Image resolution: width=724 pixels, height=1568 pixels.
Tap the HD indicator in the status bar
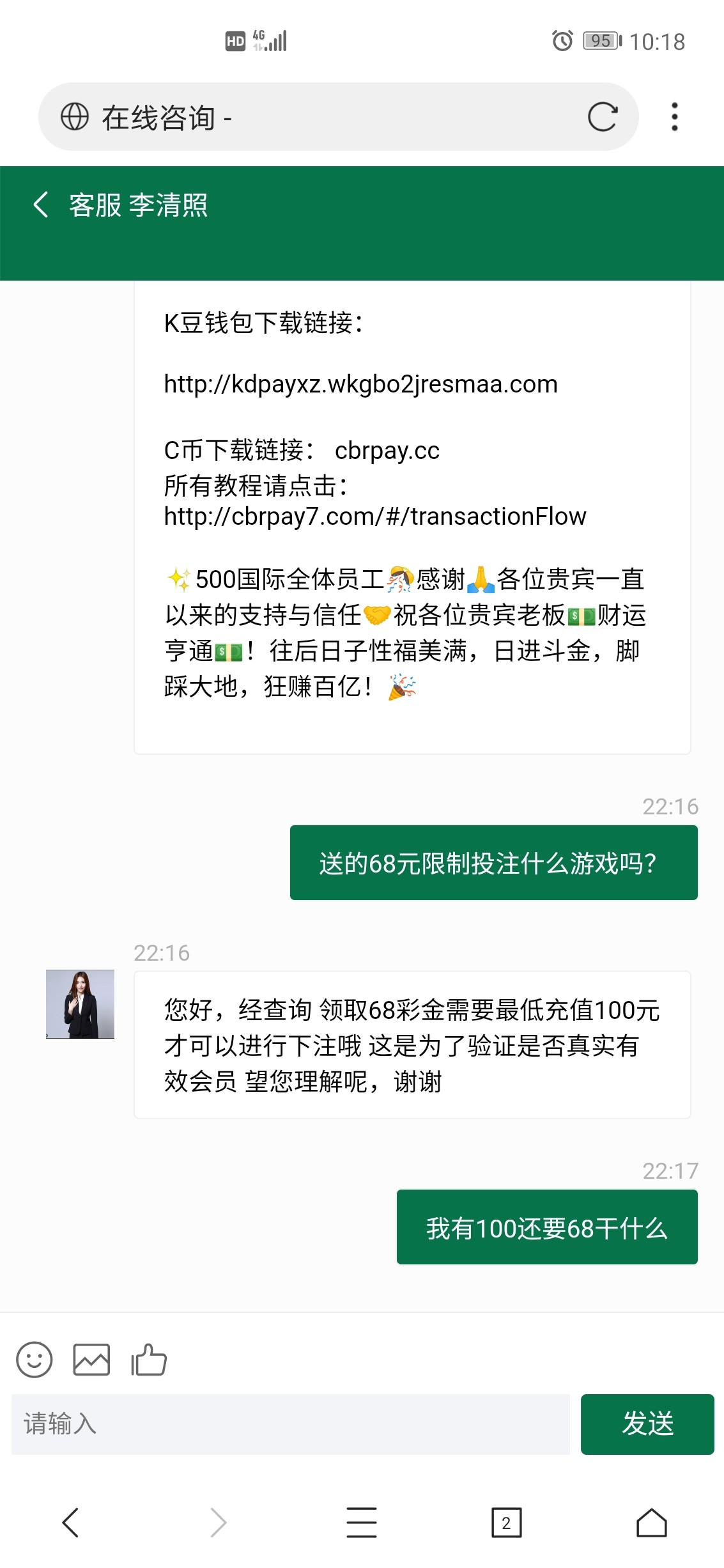(235, 40)
